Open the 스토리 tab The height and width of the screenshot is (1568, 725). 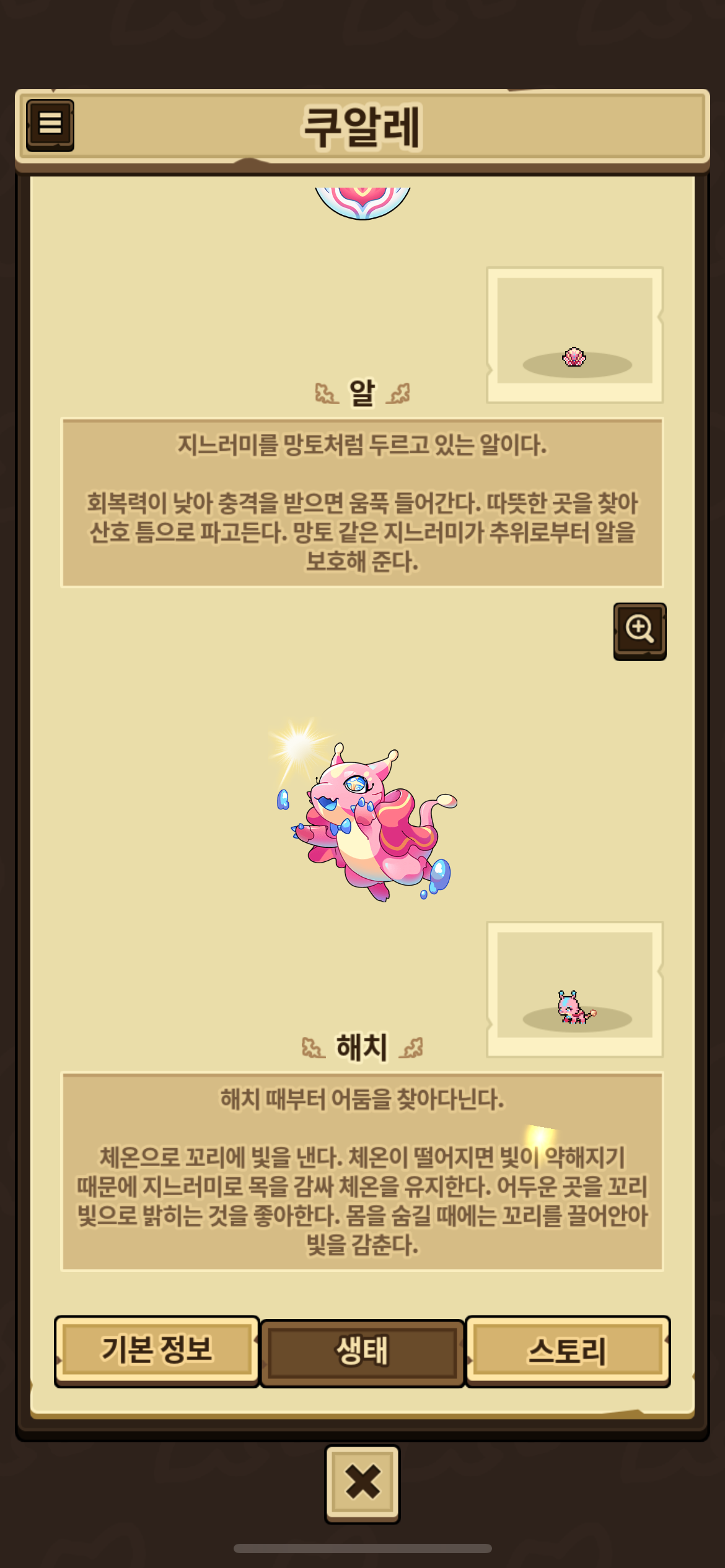tap(568, 1351)
